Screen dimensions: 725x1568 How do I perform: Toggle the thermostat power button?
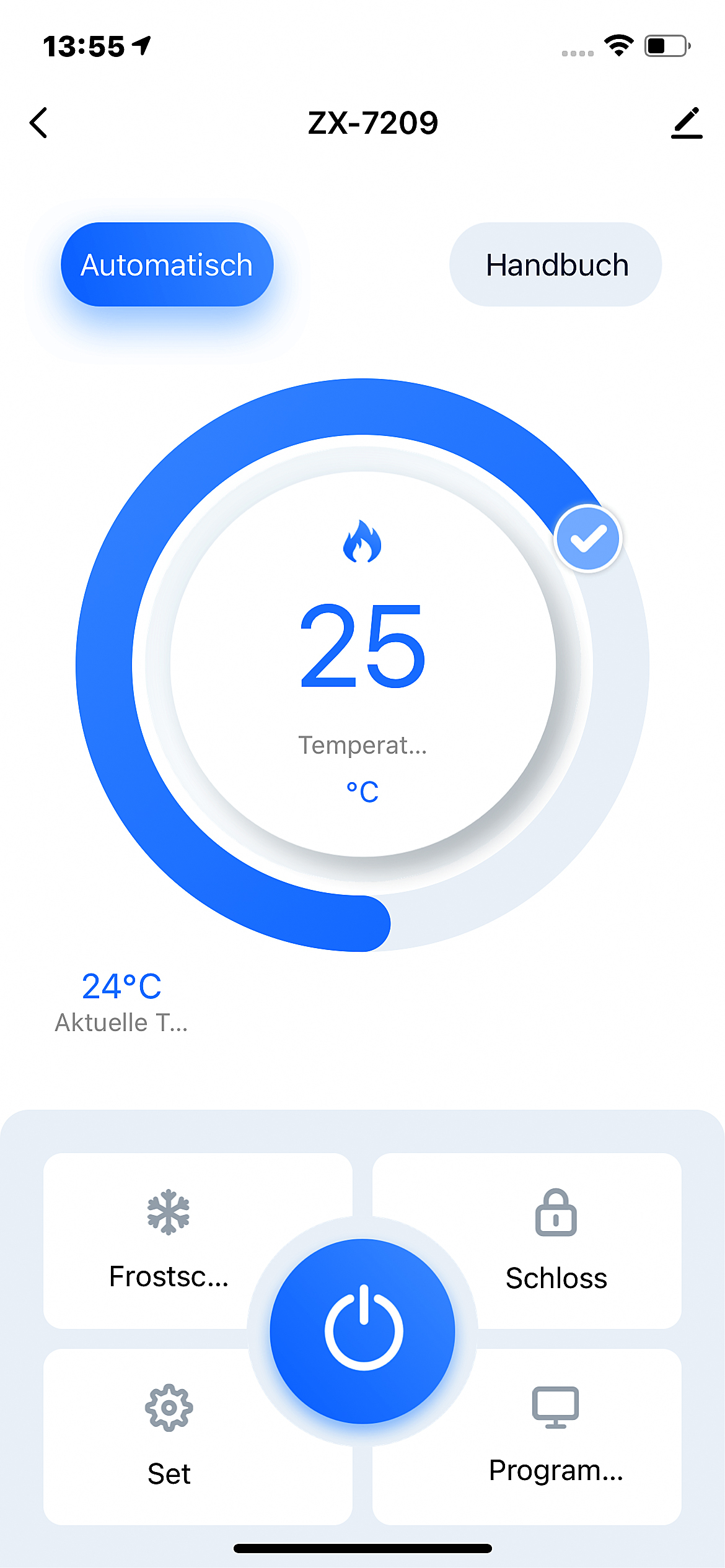point(362,1331)
